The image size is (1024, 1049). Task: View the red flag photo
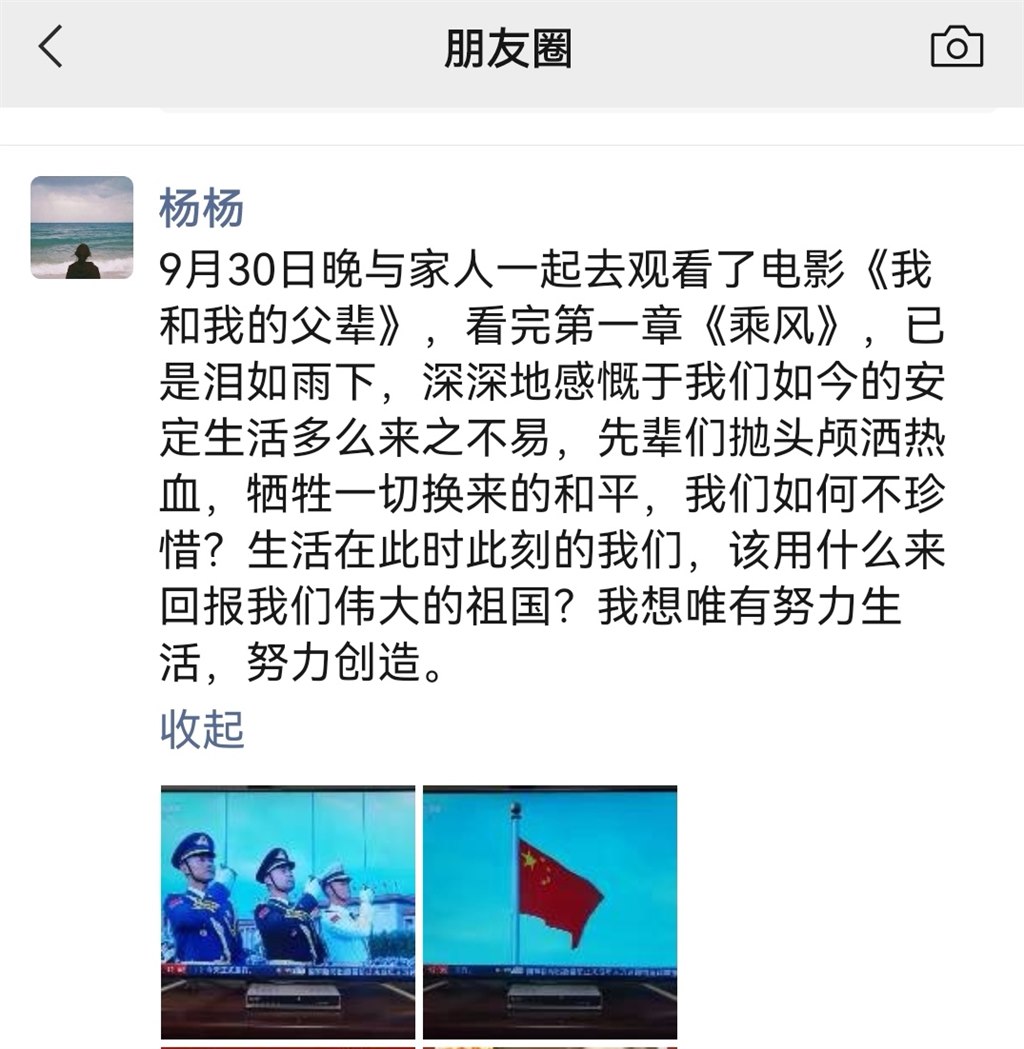pos(550,911)
